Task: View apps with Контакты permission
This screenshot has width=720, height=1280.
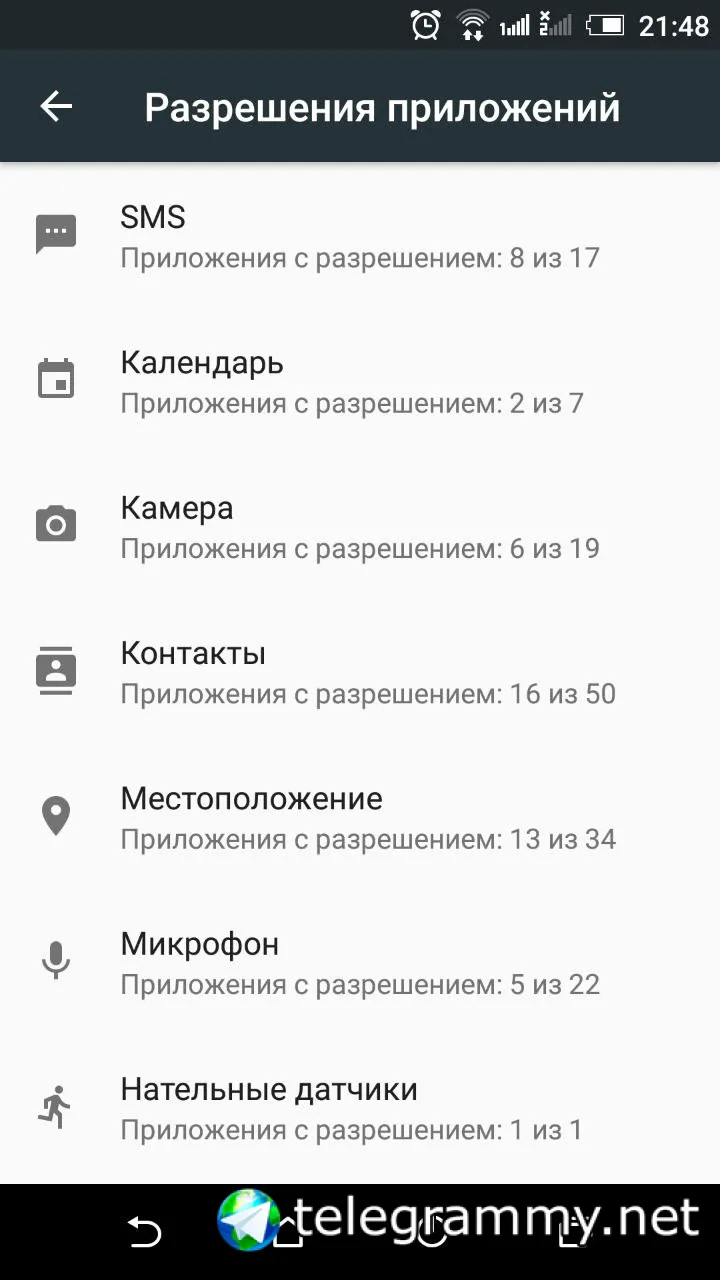Action: click(360, 673)
